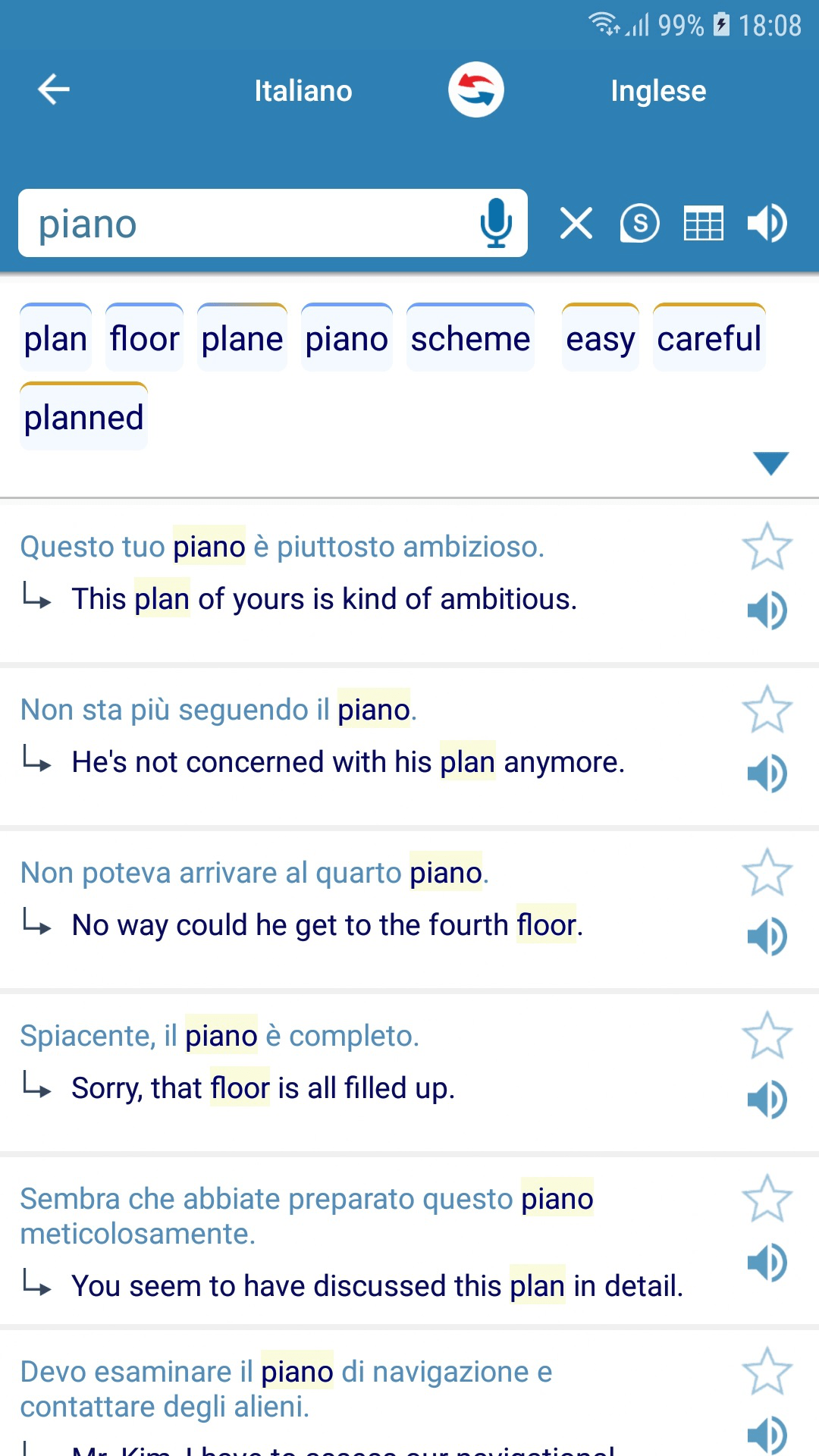Select Italiano as the source language

coord(303,91)
